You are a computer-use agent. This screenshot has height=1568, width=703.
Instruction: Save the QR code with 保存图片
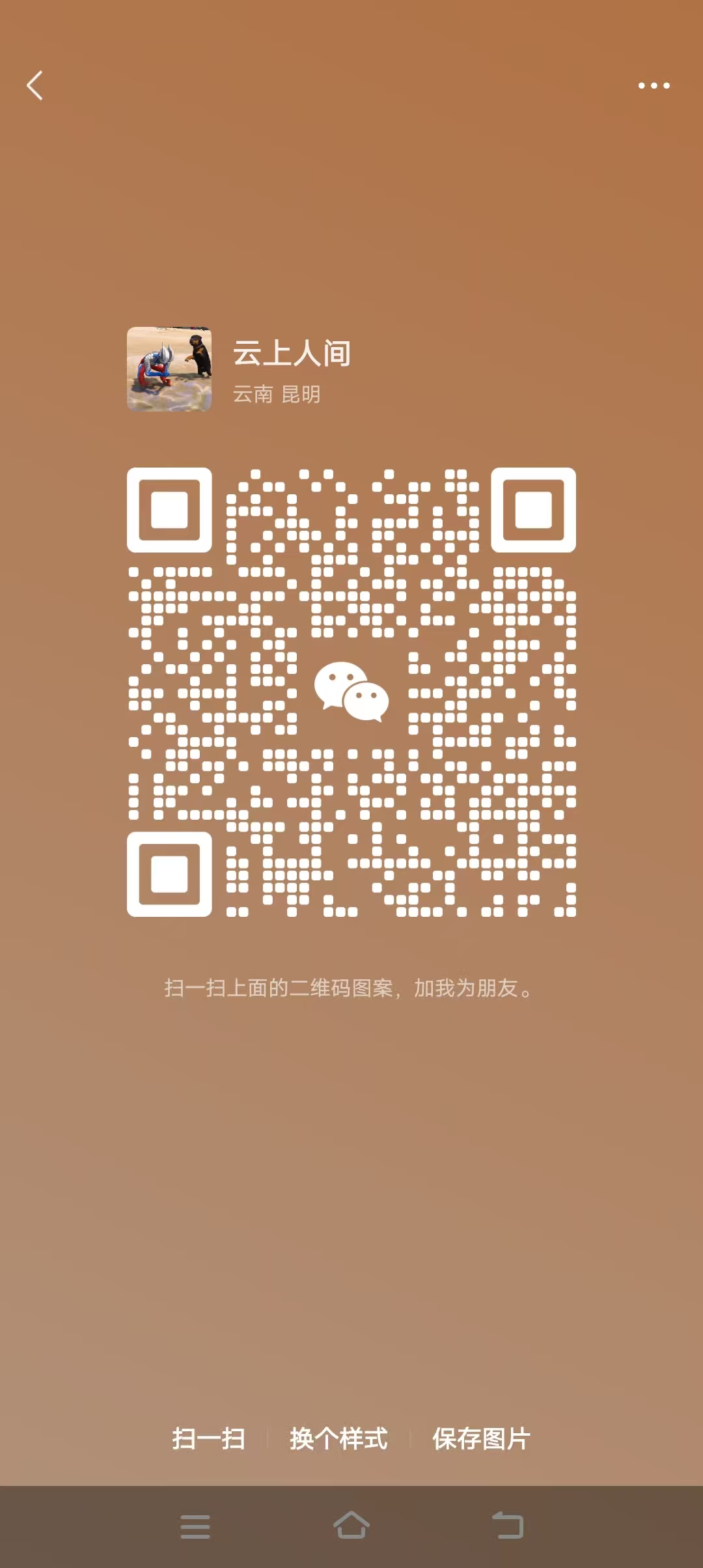(x=482, y=1439)
